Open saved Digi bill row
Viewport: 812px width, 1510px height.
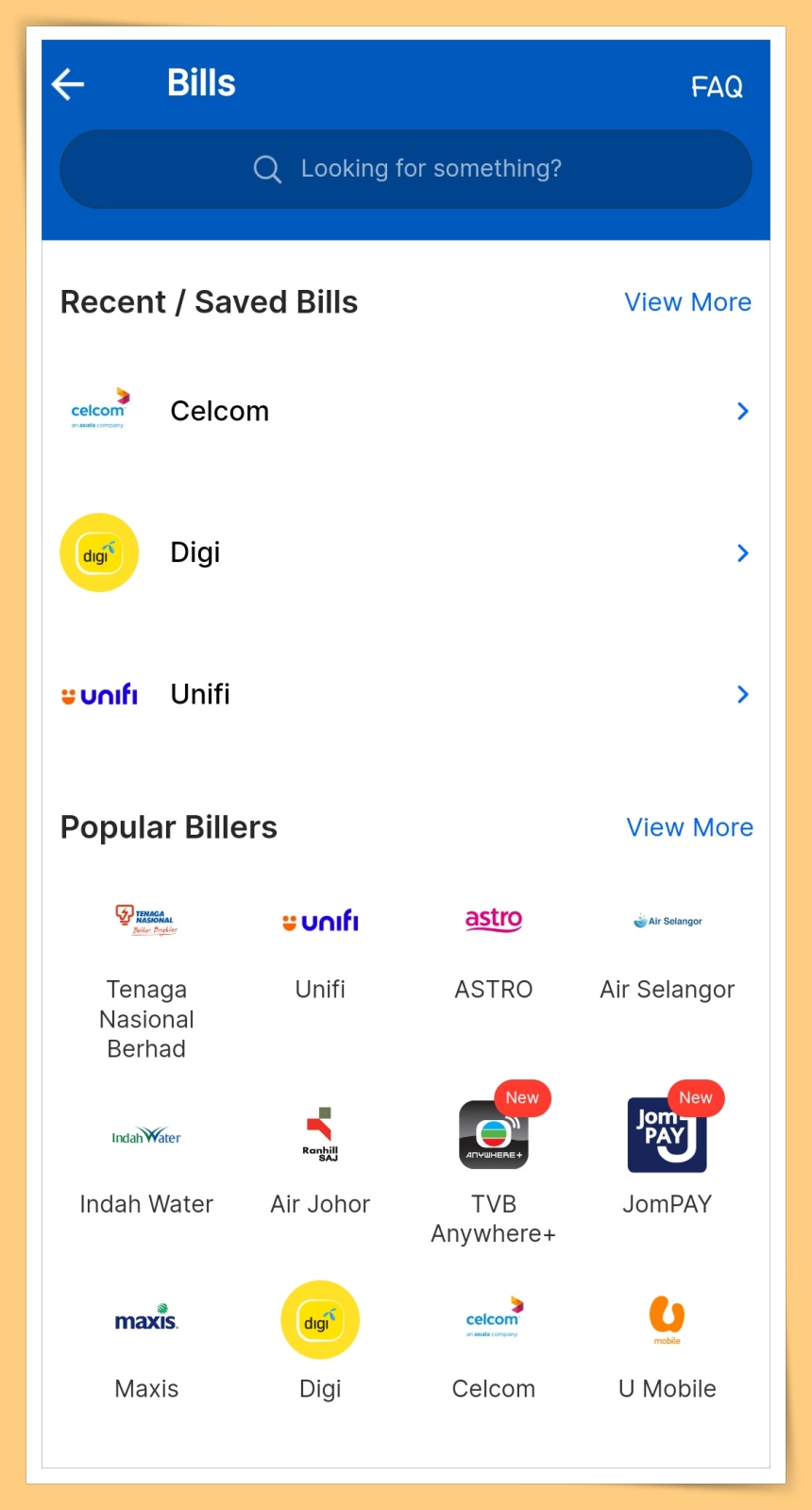coord(406,552)
